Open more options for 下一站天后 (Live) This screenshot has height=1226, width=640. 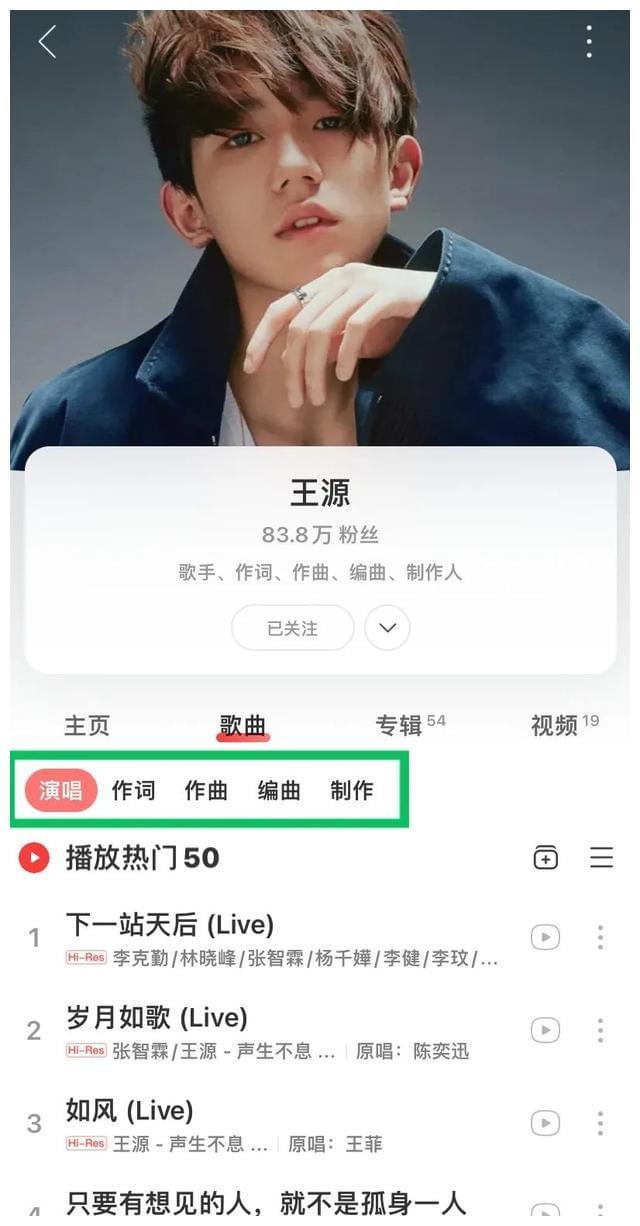click(600, 937)
